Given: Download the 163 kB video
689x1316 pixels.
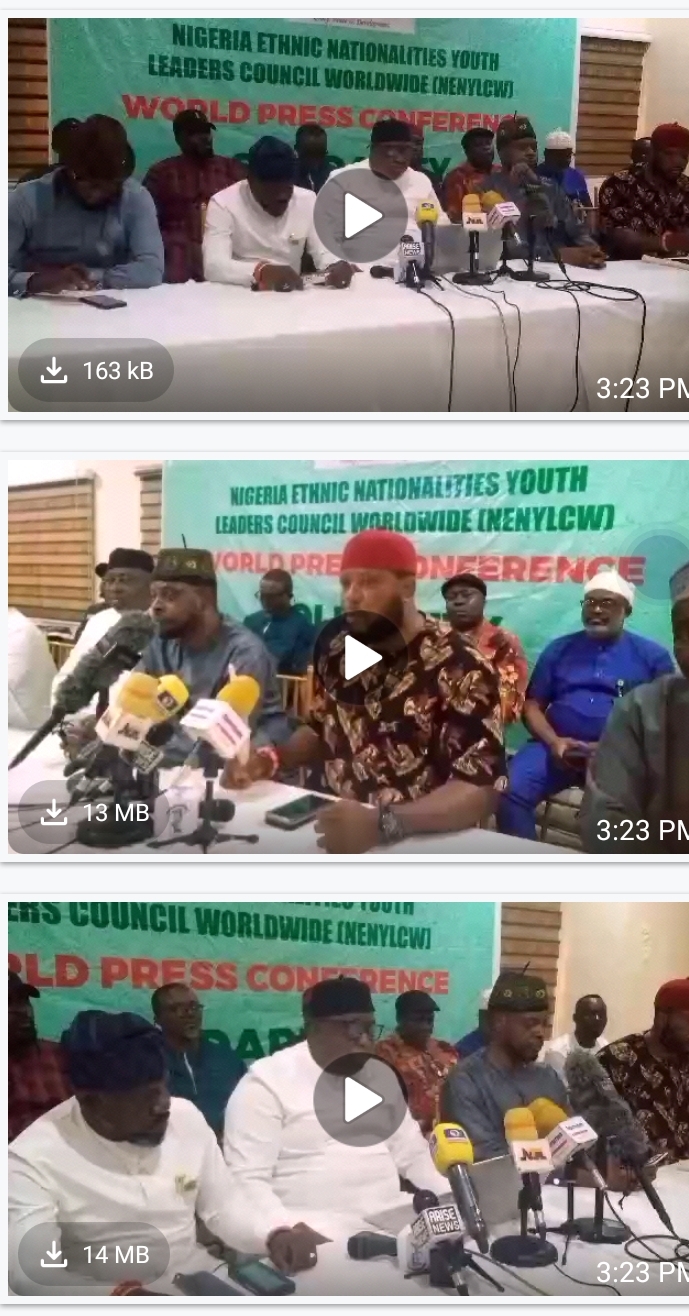Looking at the screenshot, I should (x=96, y=371).
